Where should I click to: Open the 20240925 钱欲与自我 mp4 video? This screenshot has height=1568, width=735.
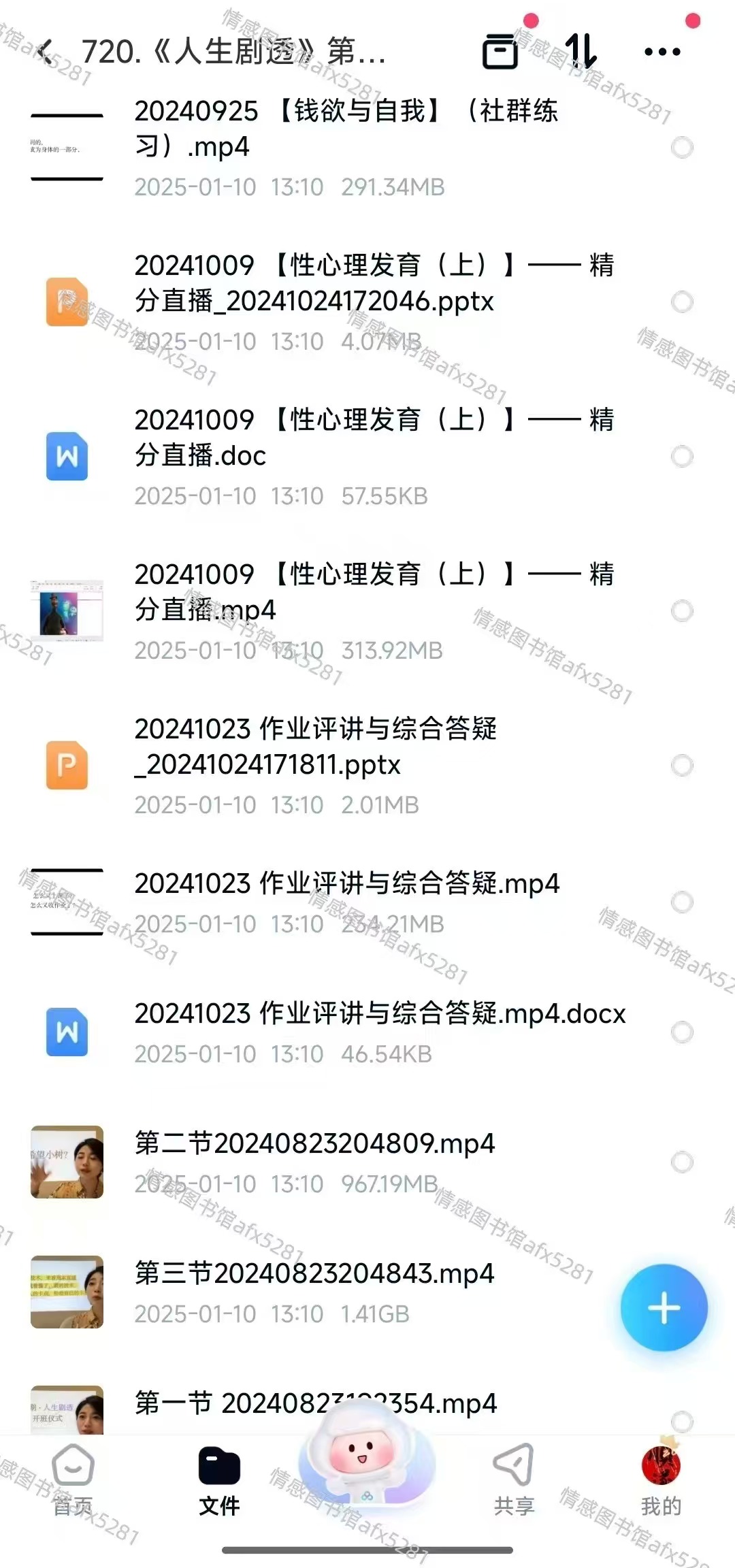347,146
